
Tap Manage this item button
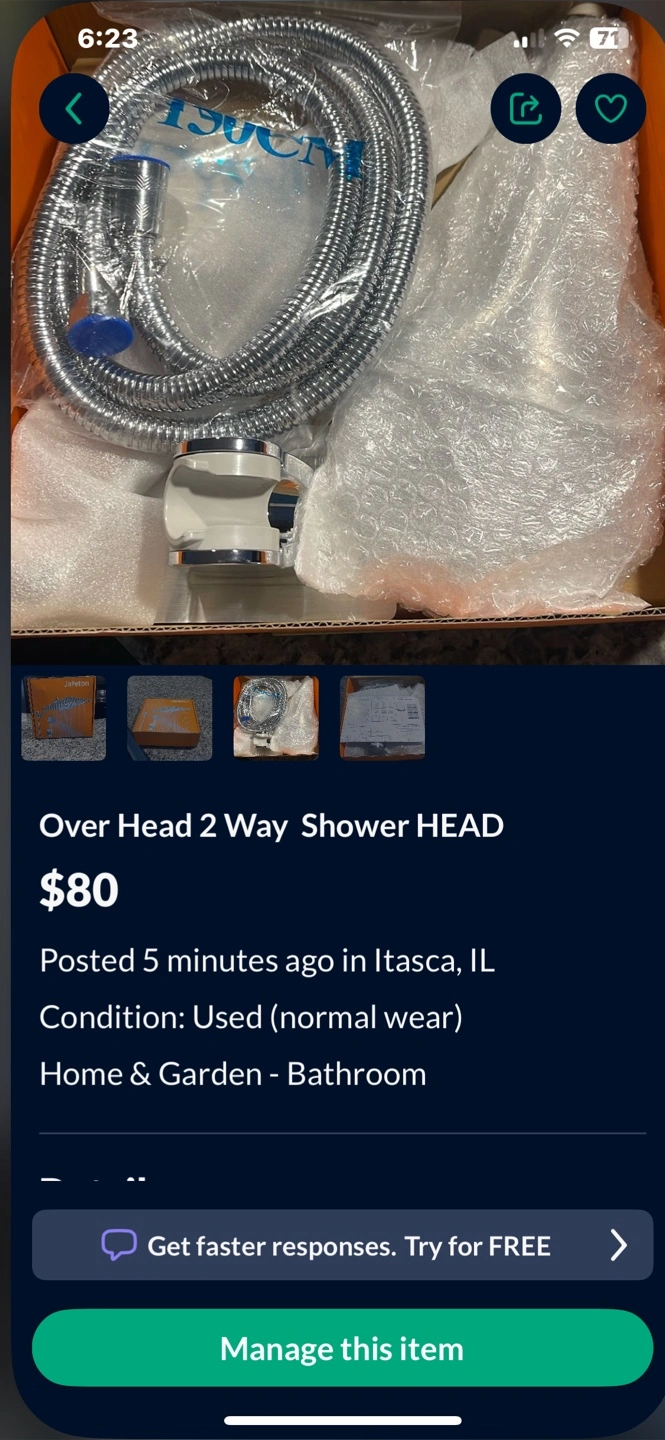tap(342, 1348)
